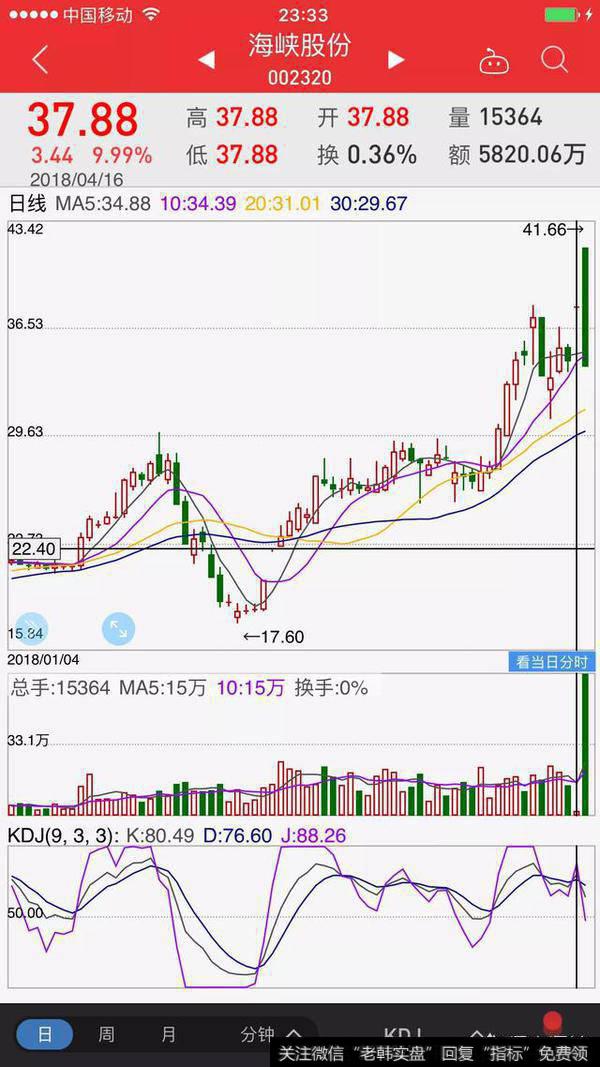Switch to the next stock

click(x=396, y=60)
